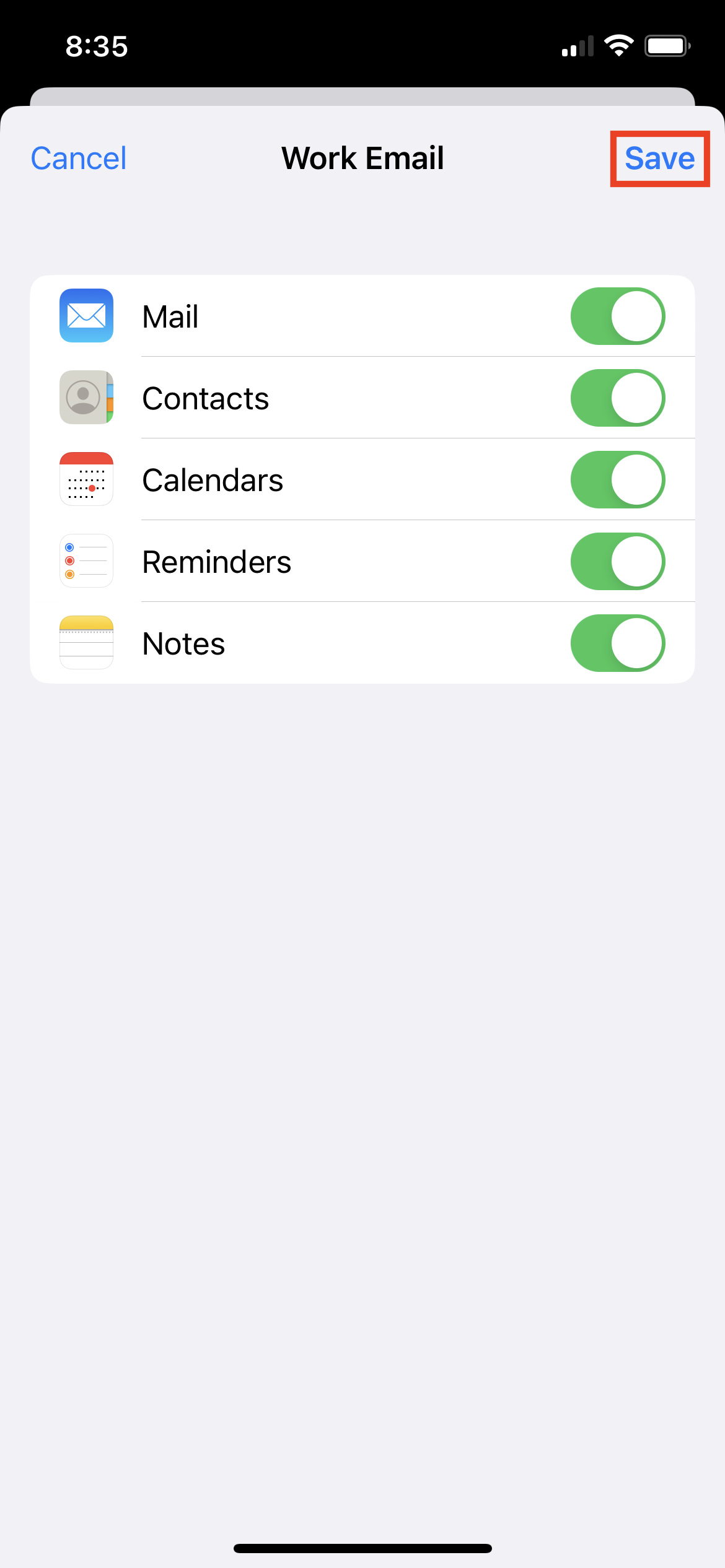Toggle the Calendars switch off
The height and width of the screenshot is (1568, 725).
(618, 479)
